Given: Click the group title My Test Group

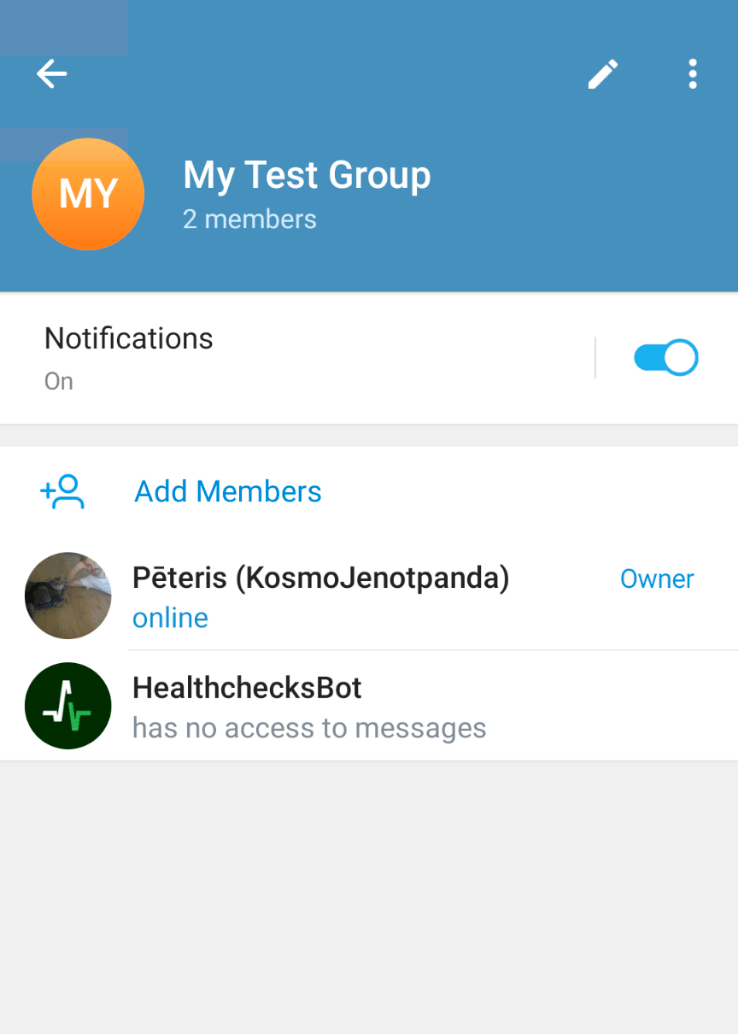Looking at the screenshot, I should pyautogui.click(x=306, y=175).
